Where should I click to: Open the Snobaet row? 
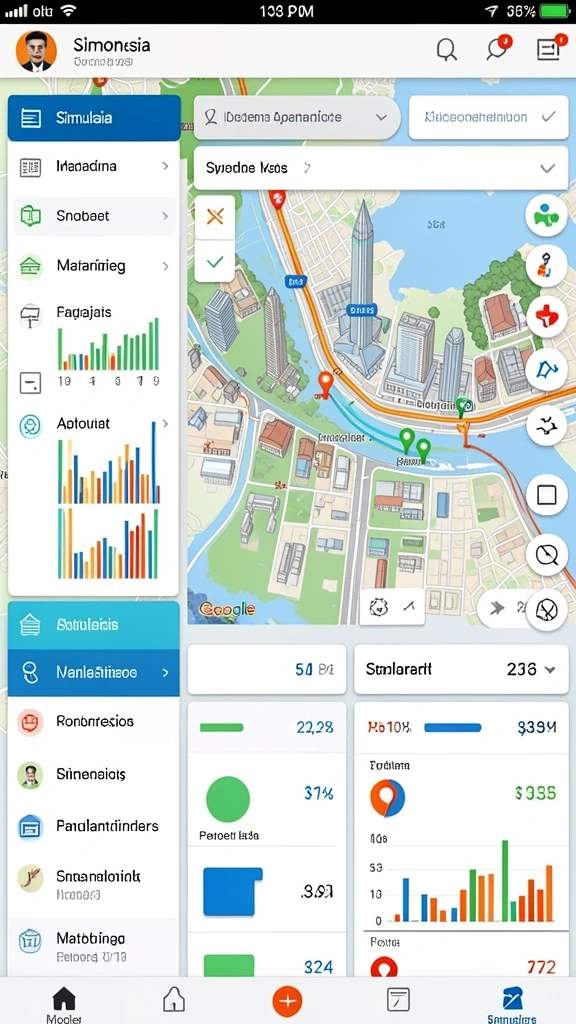tap(93, 216)
